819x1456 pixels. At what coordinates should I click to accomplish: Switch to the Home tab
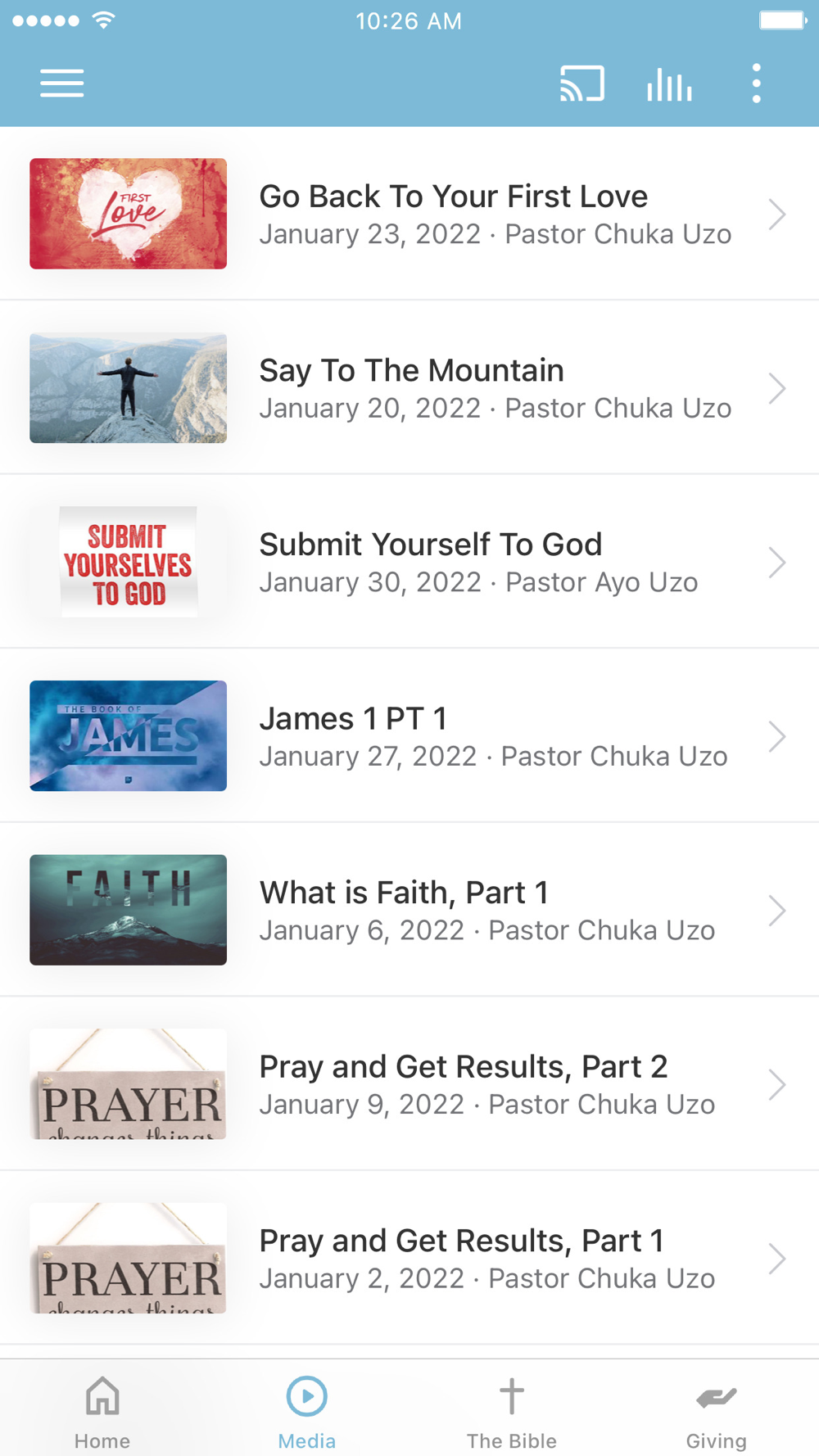click(102, 1412)
